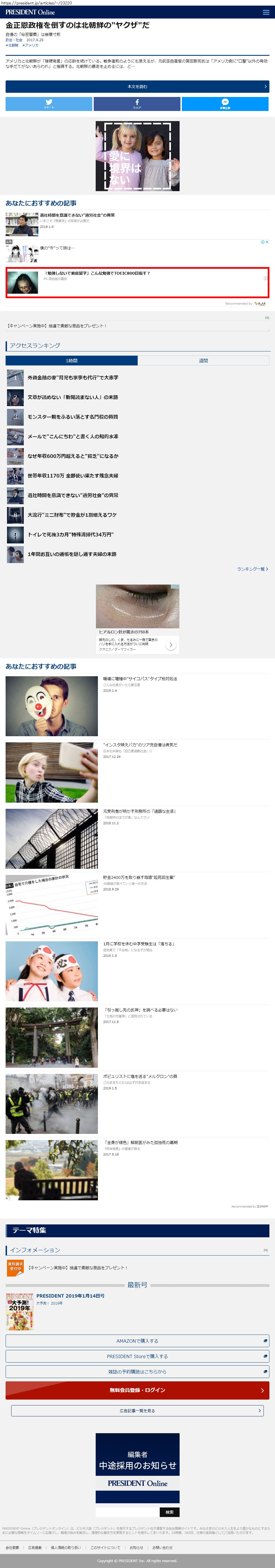
Task: Open the #北朝鮮 tag
Action: (12, 45)
